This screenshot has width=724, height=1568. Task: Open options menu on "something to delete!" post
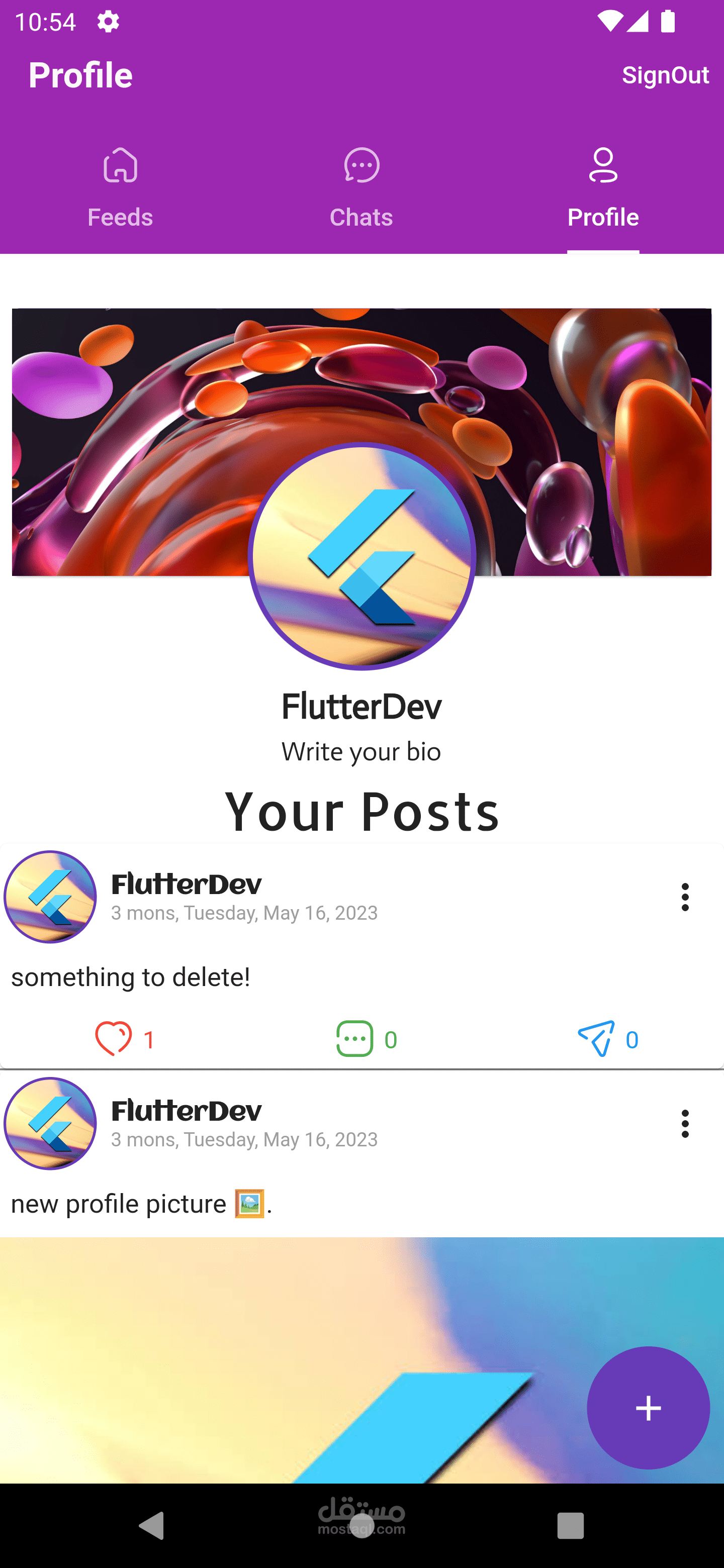(685, 897)
